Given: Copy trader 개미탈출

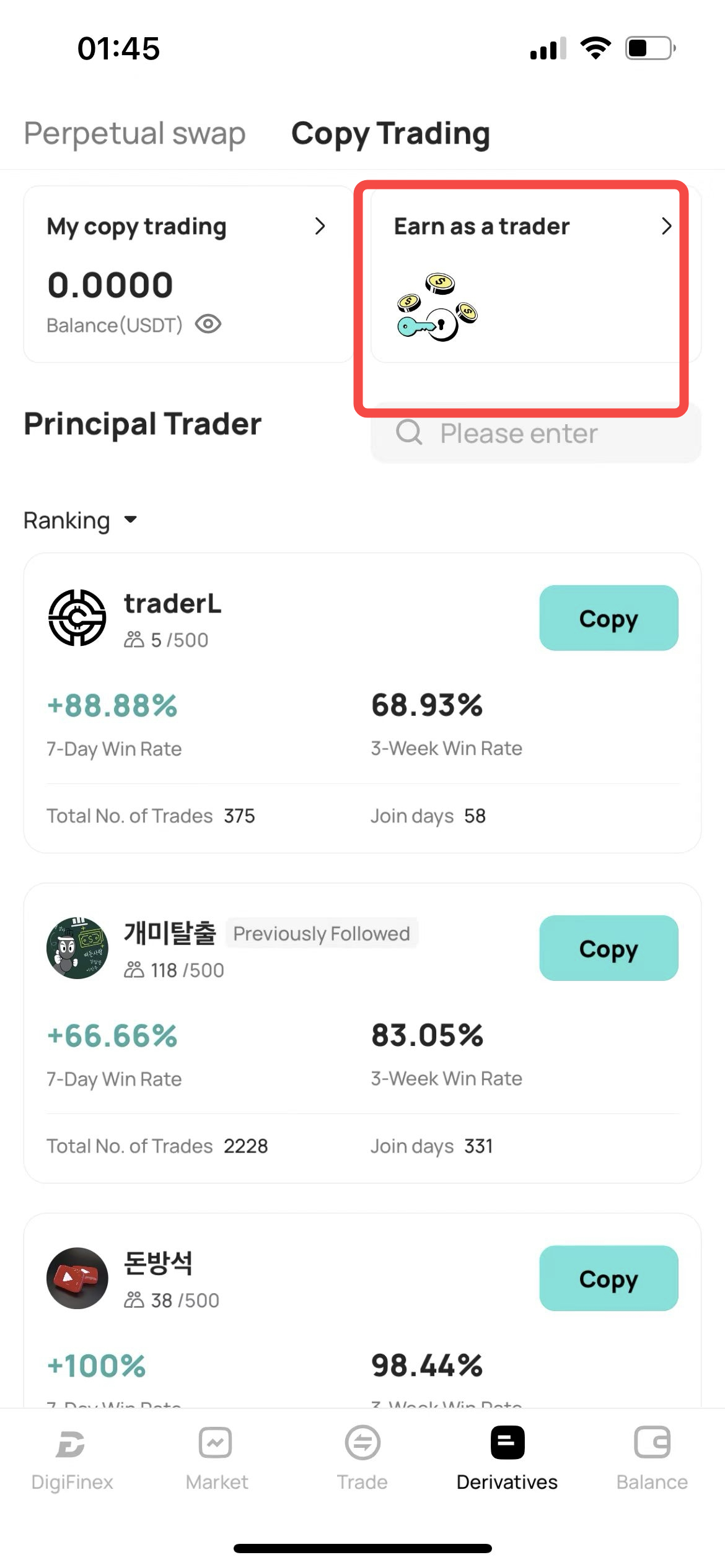Looking at the screenshot, I should tap(609, 948).
